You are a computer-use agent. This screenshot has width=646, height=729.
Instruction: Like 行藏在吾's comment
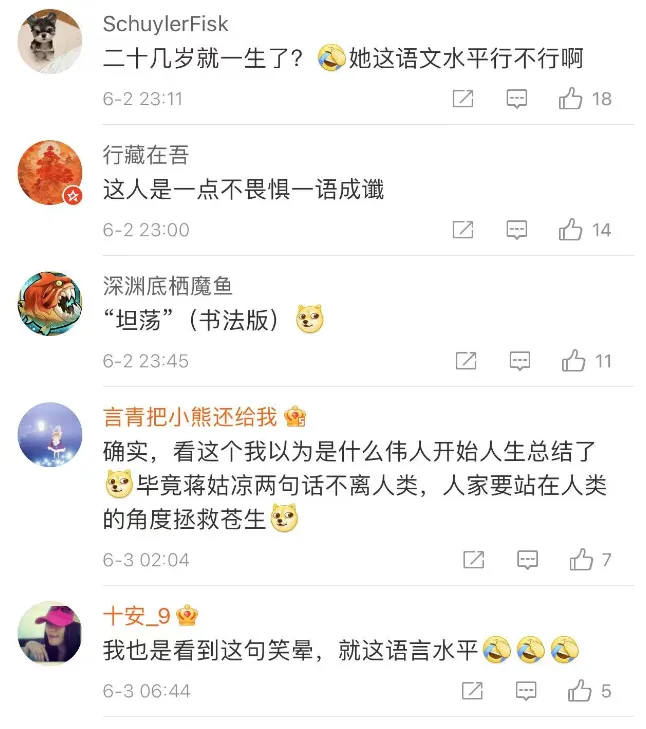click(x=571, y=229)
